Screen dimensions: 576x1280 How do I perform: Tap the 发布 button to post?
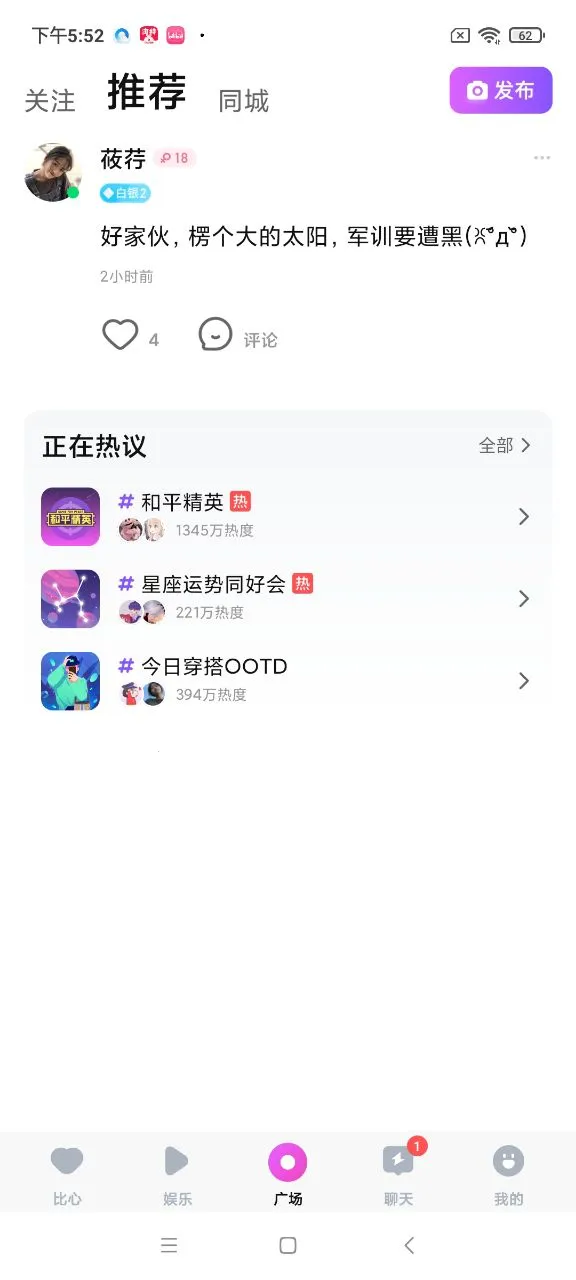(x=501, y=91)
